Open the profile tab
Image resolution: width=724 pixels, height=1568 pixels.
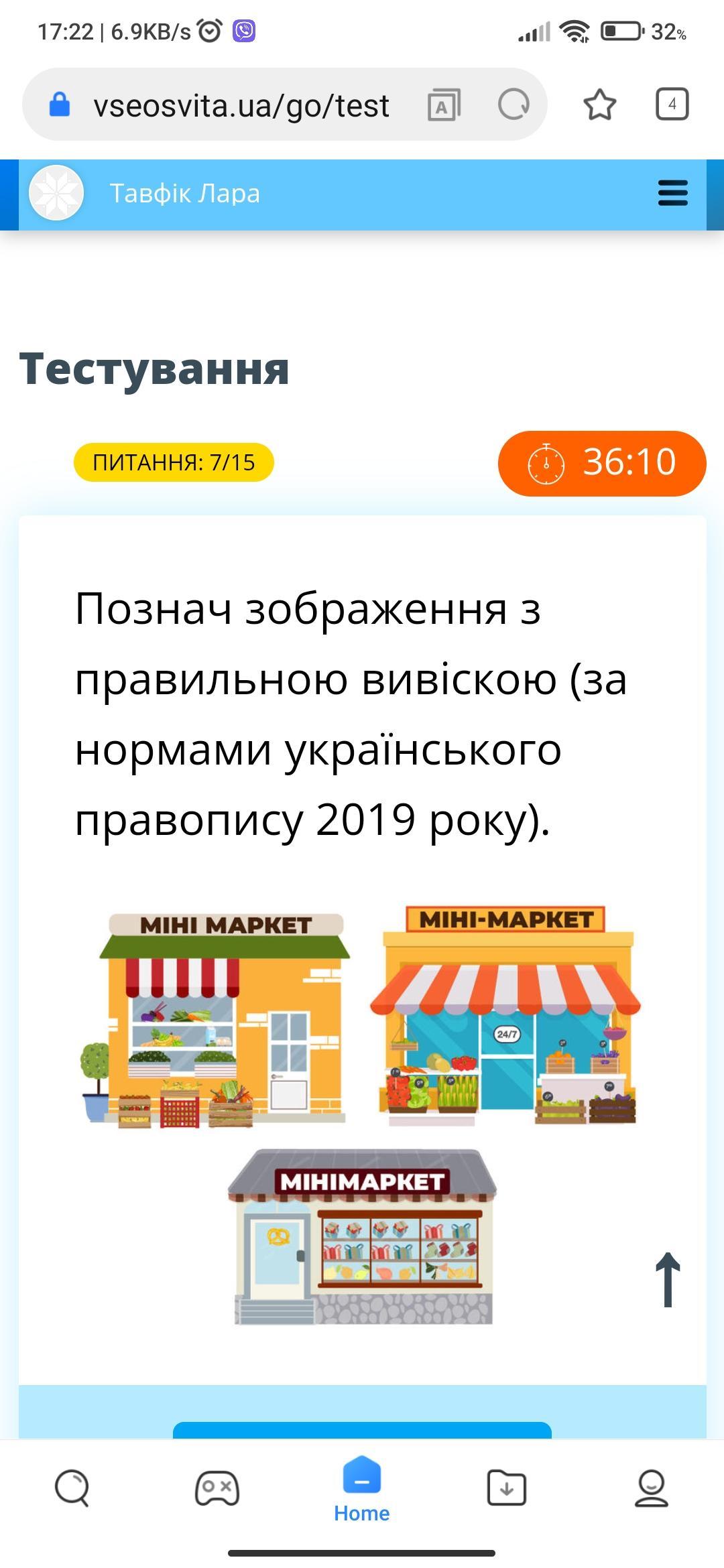651,1488
